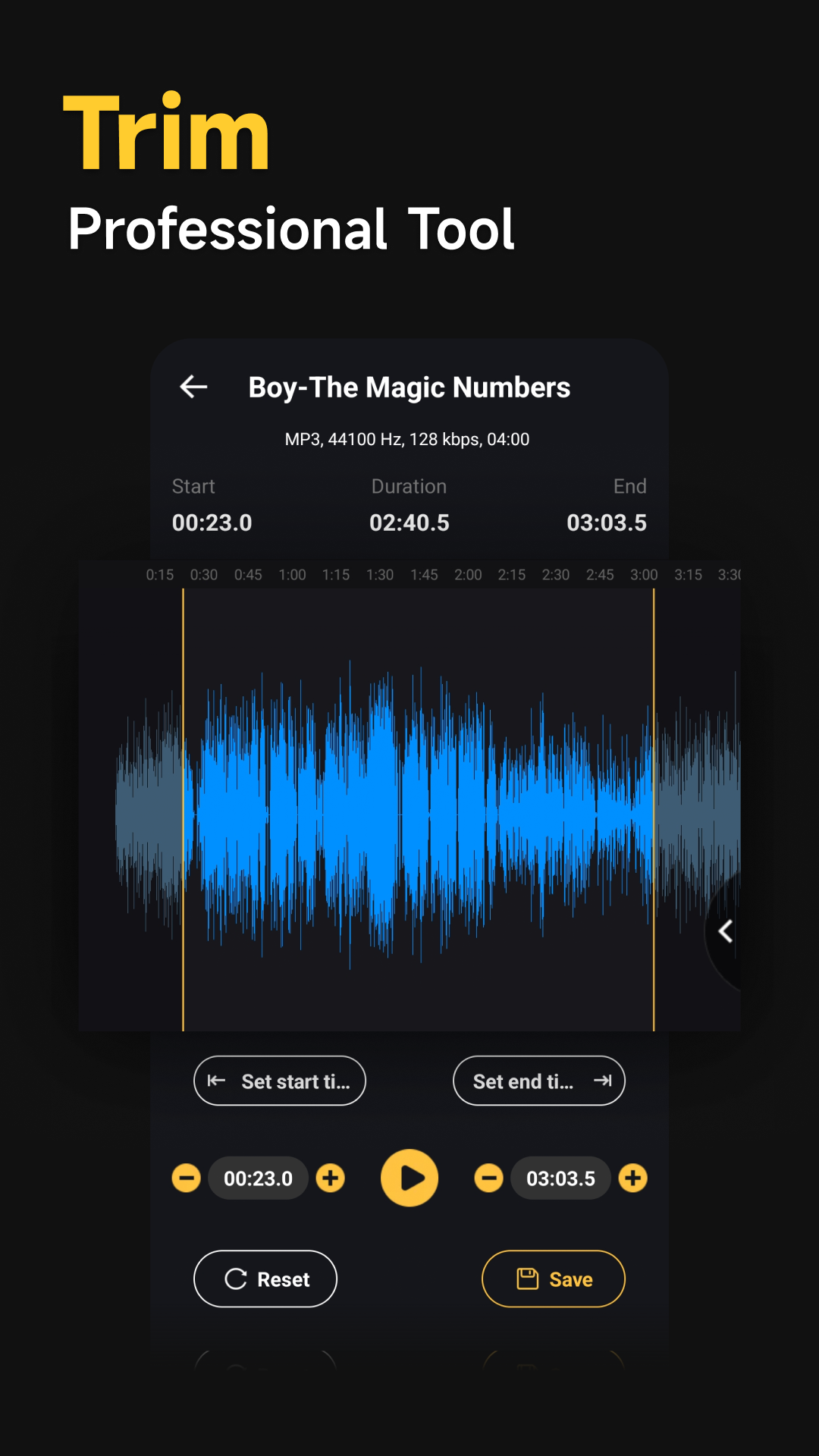Click the circular Reset arrow icon
819x1456 pixels.
(236, 1279)
